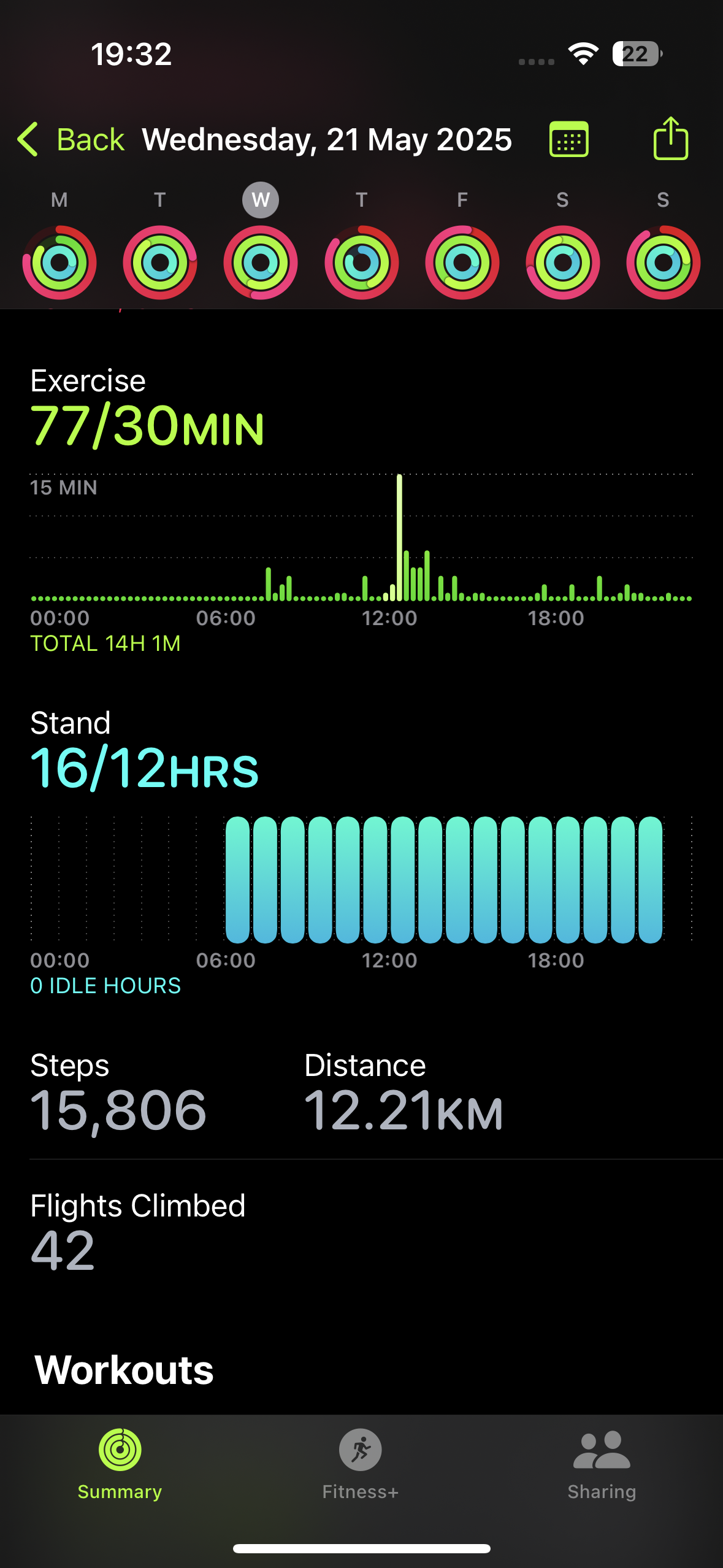Select Sunday's activity rings
723x1568 pixels.
click(x=664, y=263)
